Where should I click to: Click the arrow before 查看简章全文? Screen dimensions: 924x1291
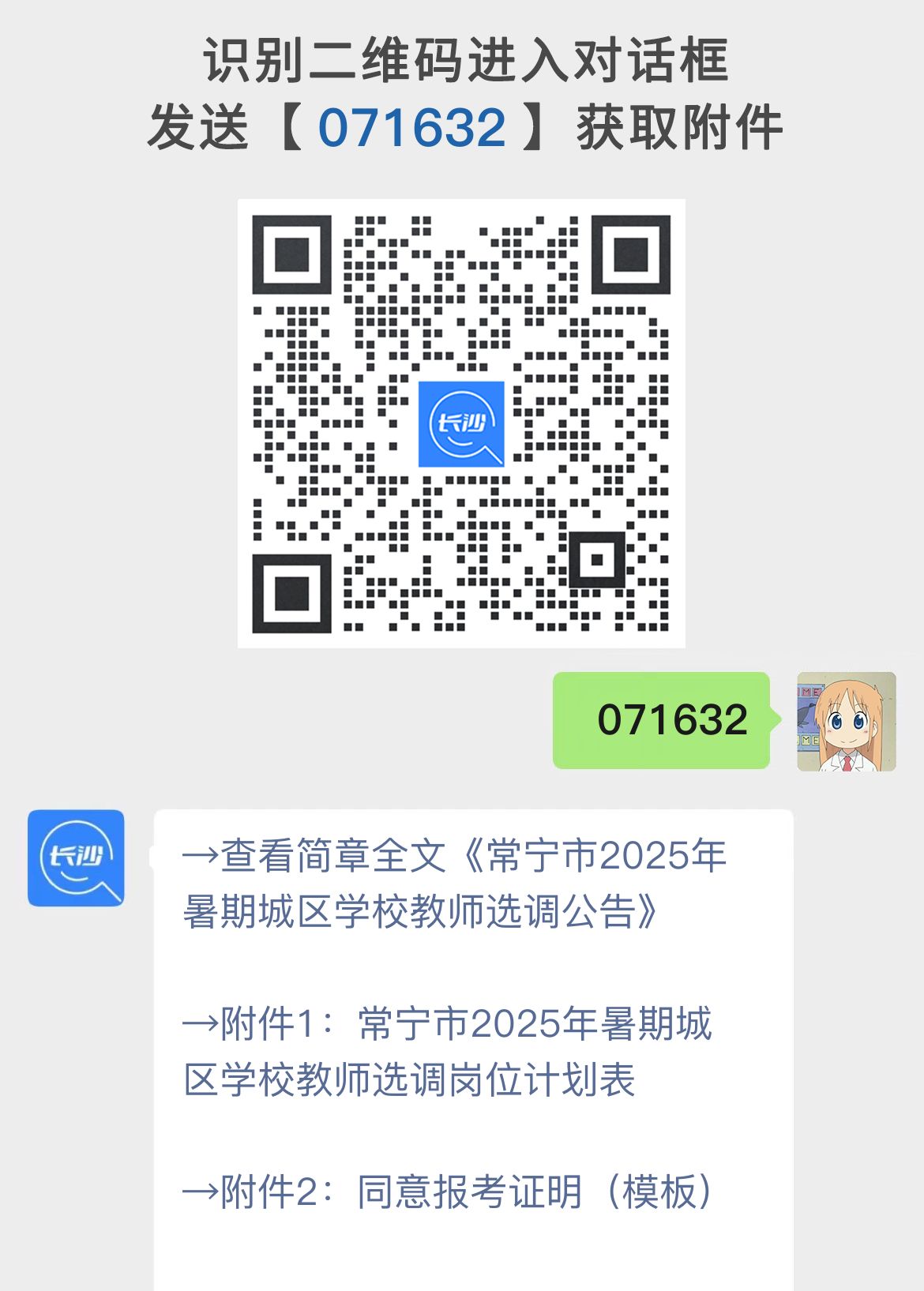coord(200,857)
